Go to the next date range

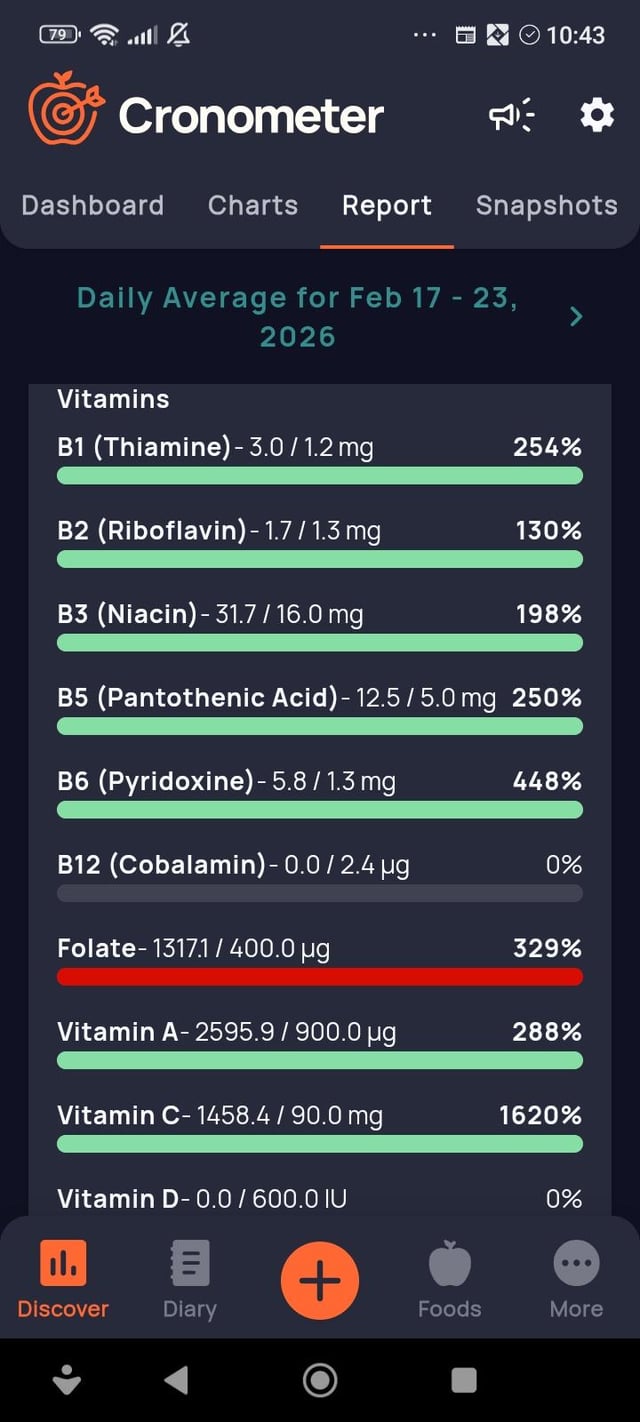576,317
